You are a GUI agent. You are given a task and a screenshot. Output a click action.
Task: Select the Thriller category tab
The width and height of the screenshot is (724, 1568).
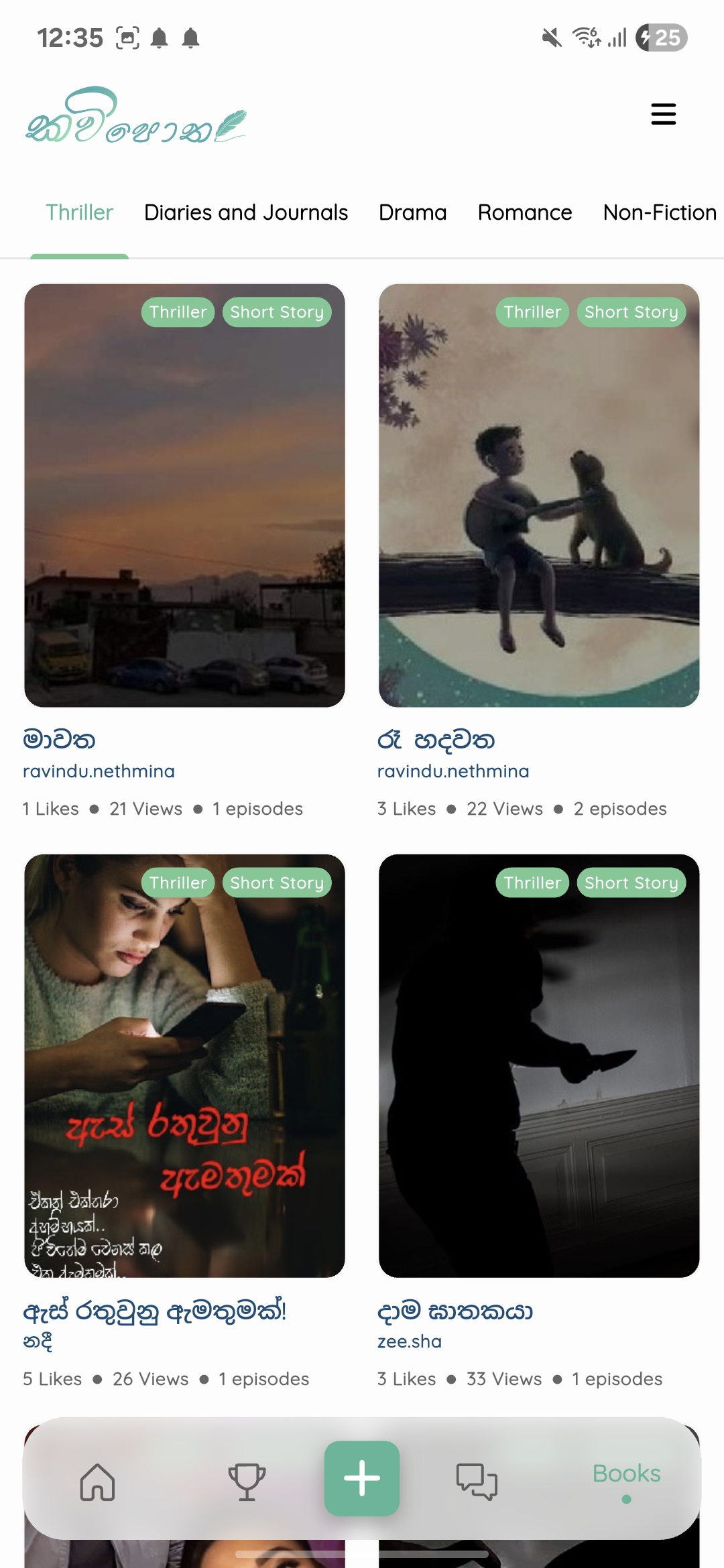click(x=79, y=212)
